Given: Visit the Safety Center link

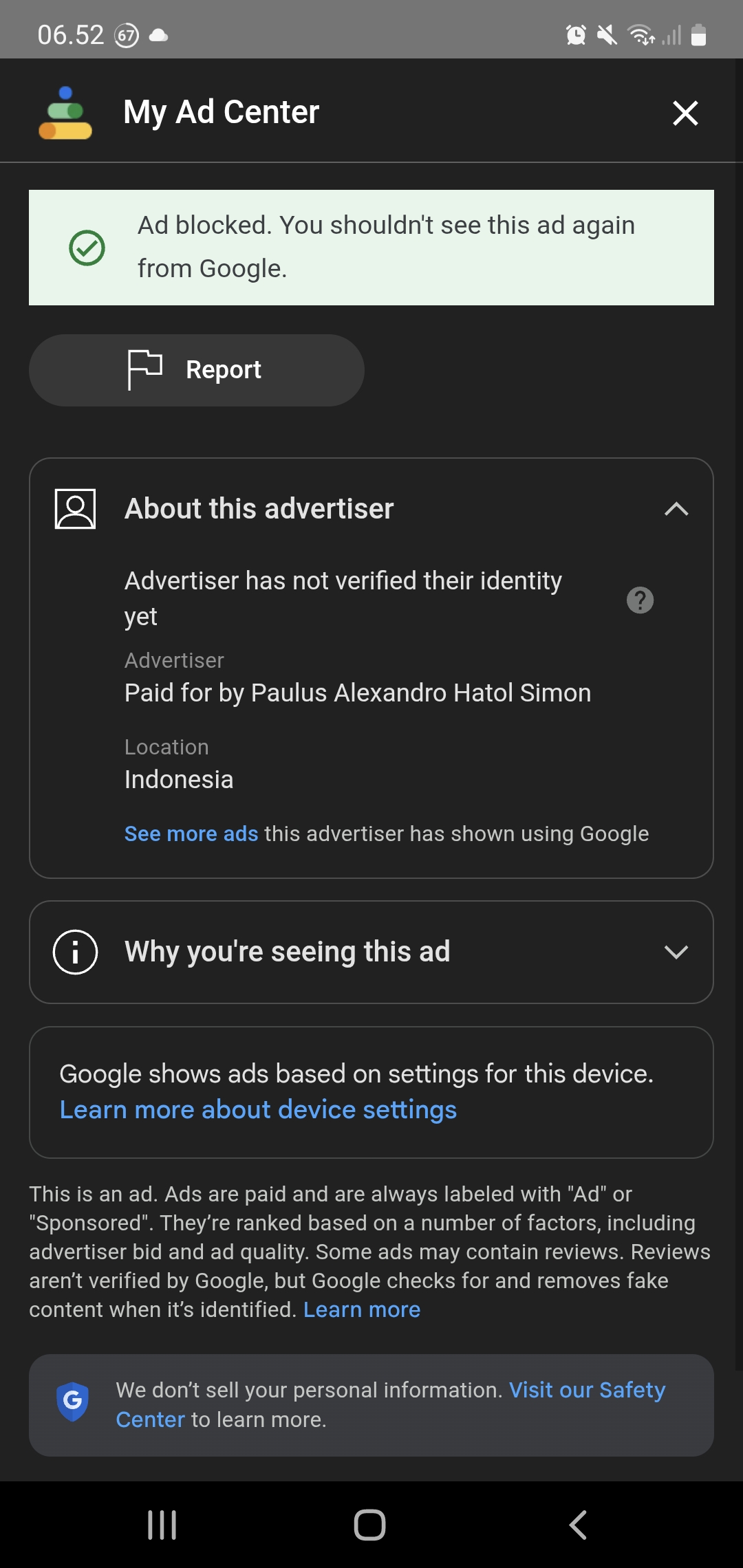Looking at the screenshot, I should pyautogui.click(x=587, y=1390).
